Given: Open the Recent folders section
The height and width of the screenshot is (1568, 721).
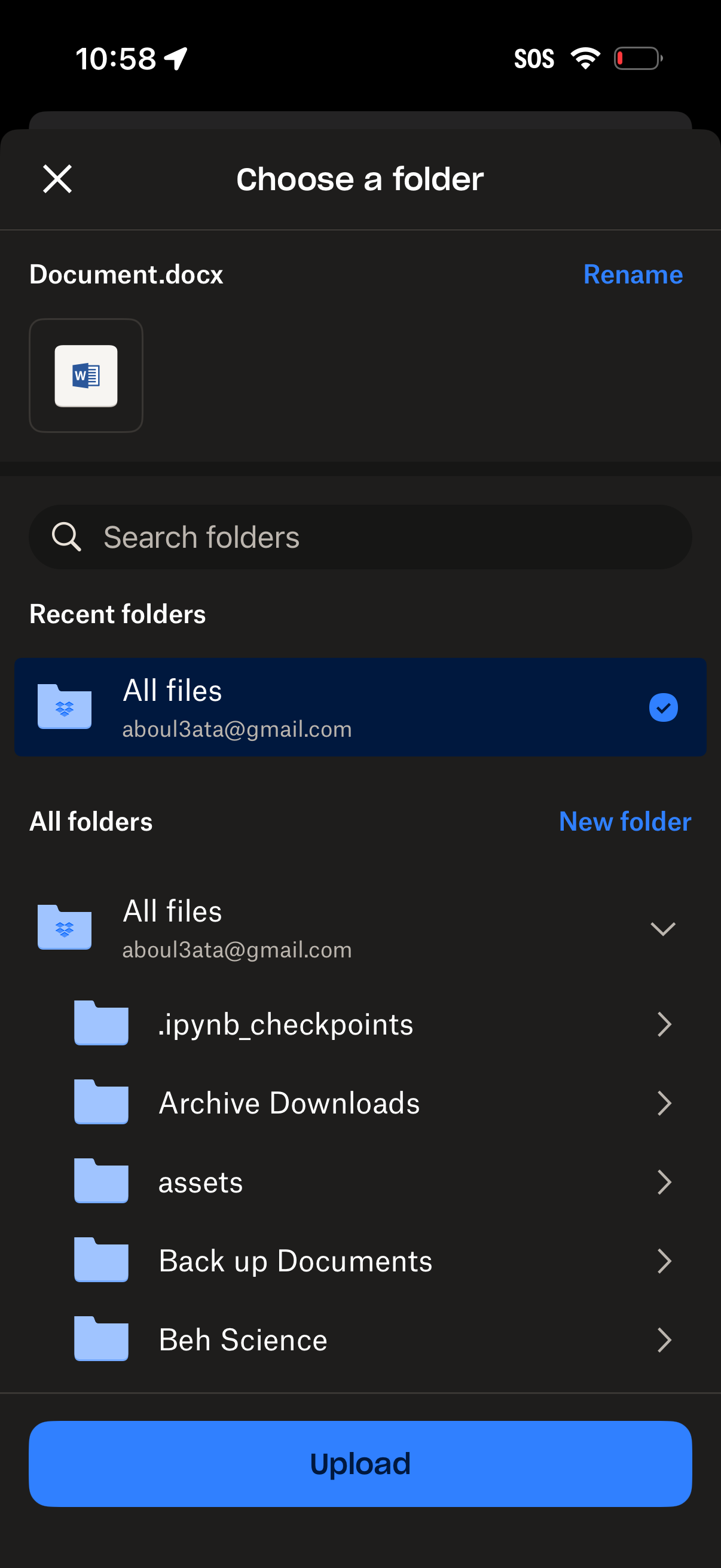Looking at the screenshot, I should pos(117,614).
